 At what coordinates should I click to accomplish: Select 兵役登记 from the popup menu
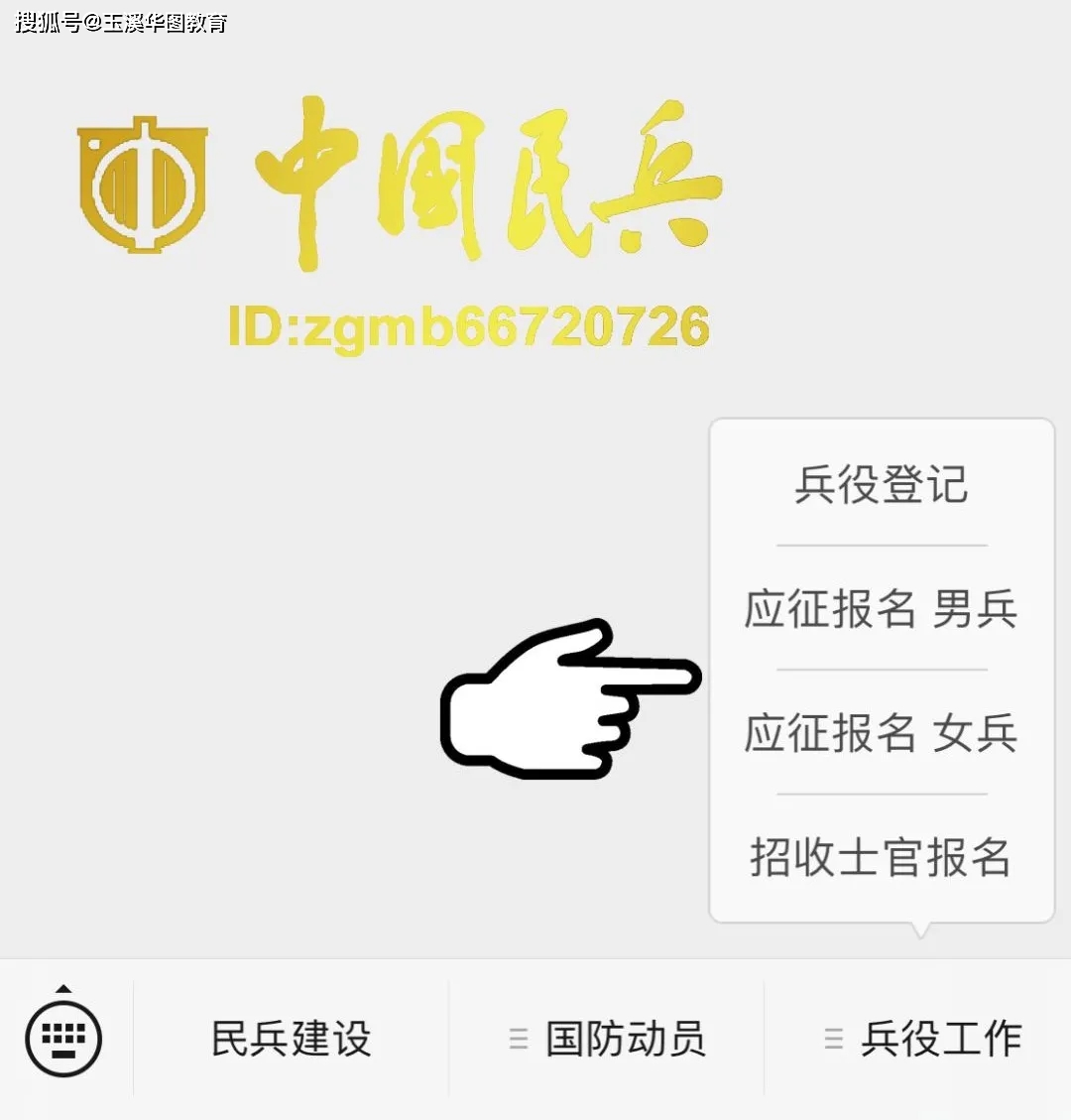click(x=880, y=486)
